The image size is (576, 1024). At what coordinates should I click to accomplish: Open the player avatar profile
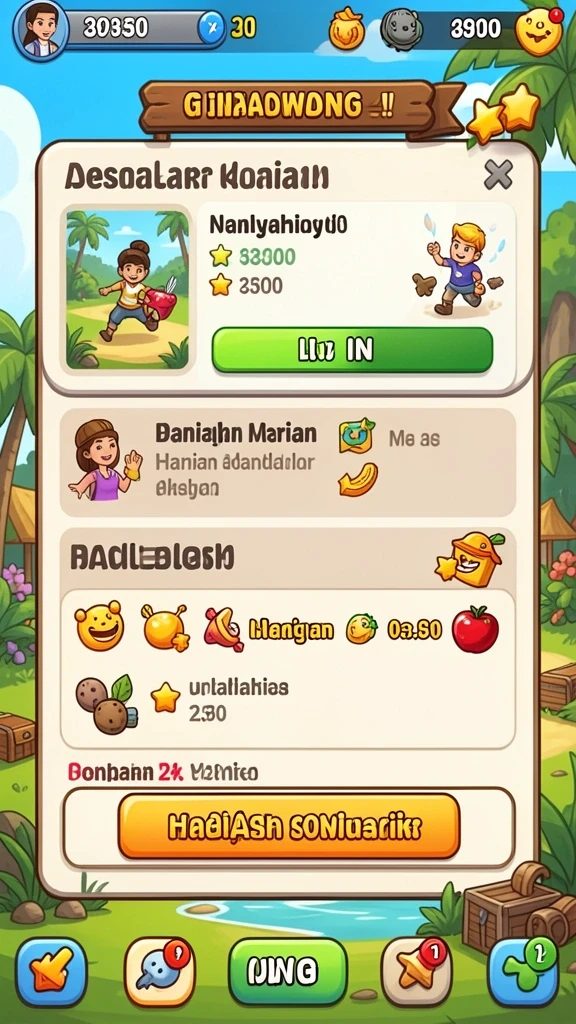click(x=40, y=29)
